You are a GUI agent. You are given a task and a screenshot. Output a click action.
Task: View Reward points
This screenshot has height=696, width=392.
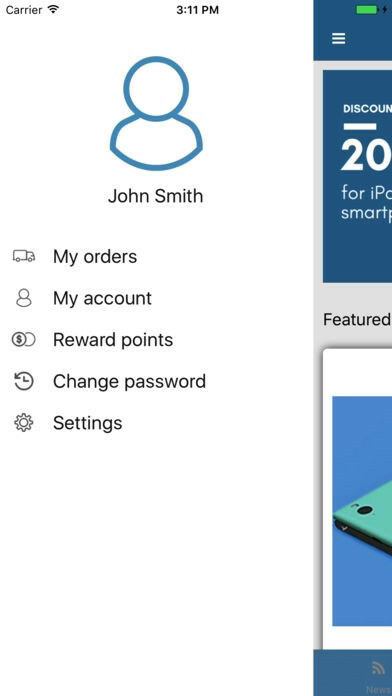113,340
